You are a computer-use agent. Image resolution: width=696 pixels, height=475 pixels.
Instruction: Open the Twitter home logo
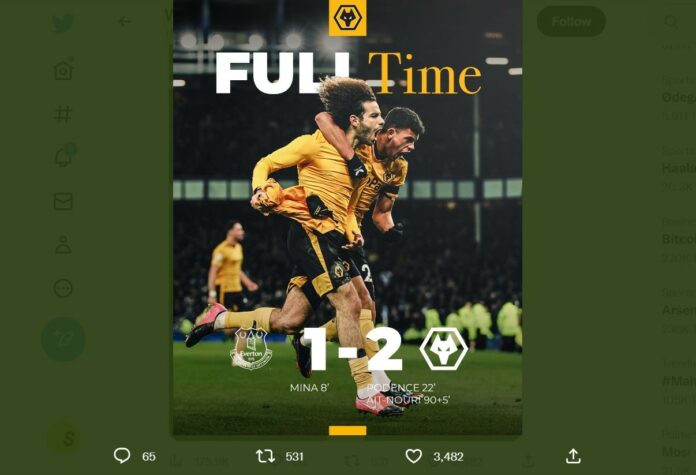coord(63,23)
